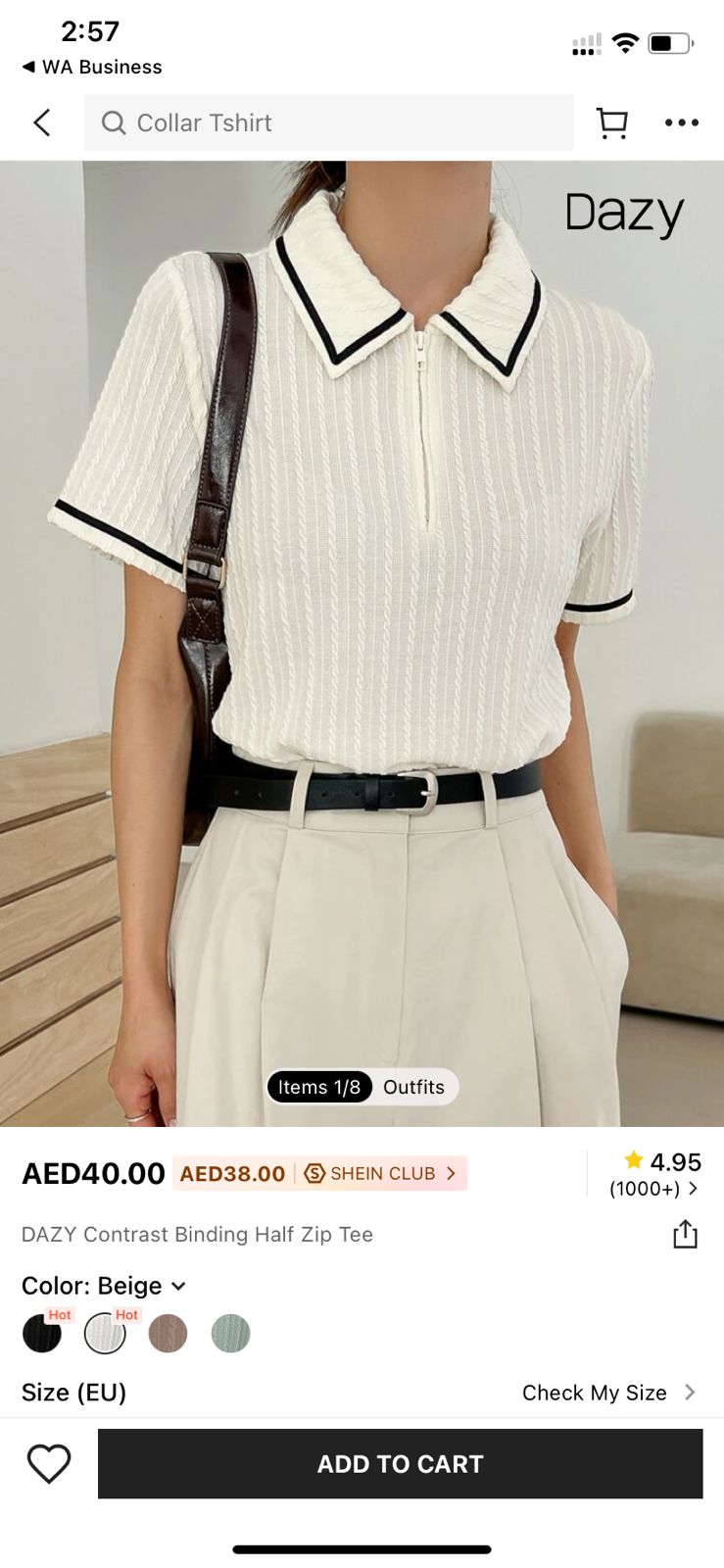724x1568 pixels.
Task: Choose the black color swatch
Action: coord(42,1334)
